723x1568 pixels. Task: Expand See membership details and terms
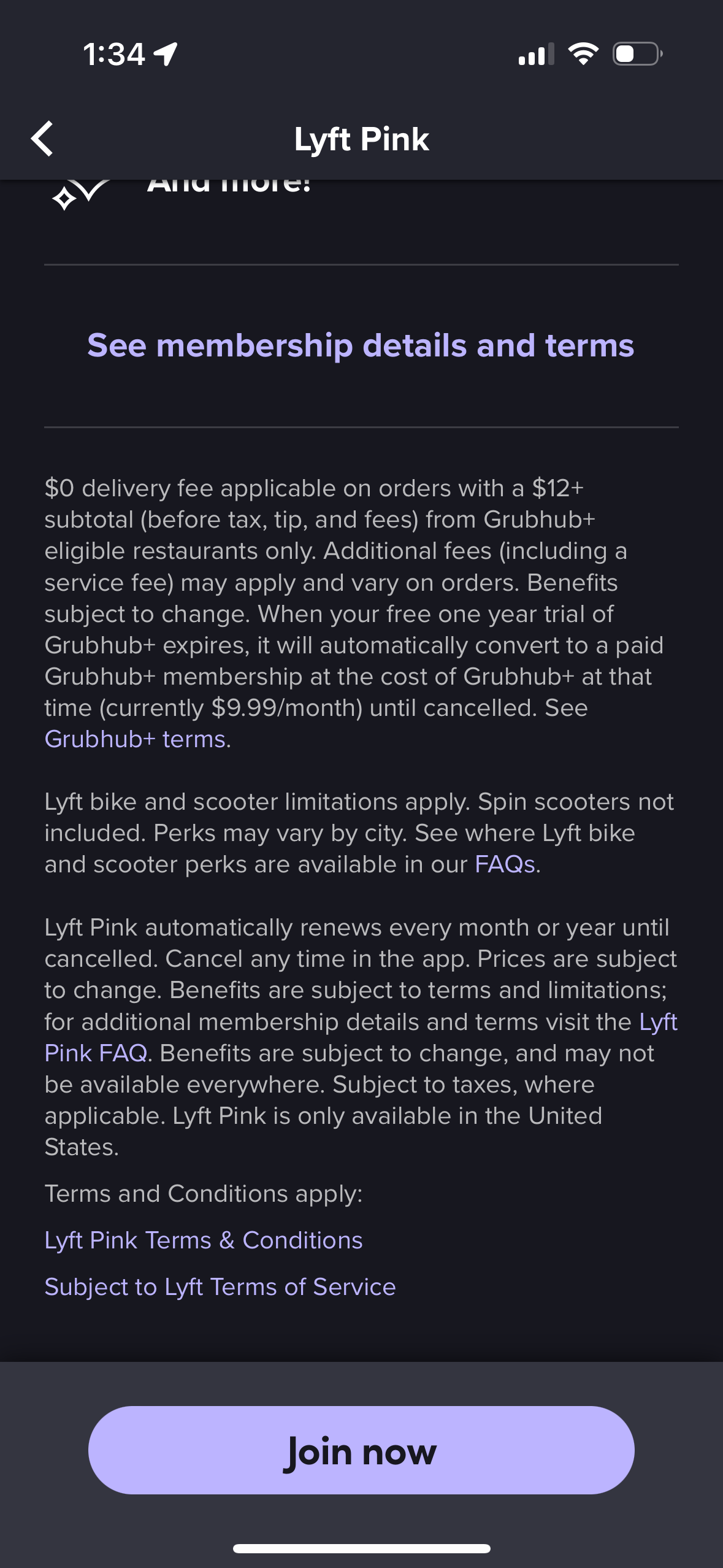coord(361,345)
